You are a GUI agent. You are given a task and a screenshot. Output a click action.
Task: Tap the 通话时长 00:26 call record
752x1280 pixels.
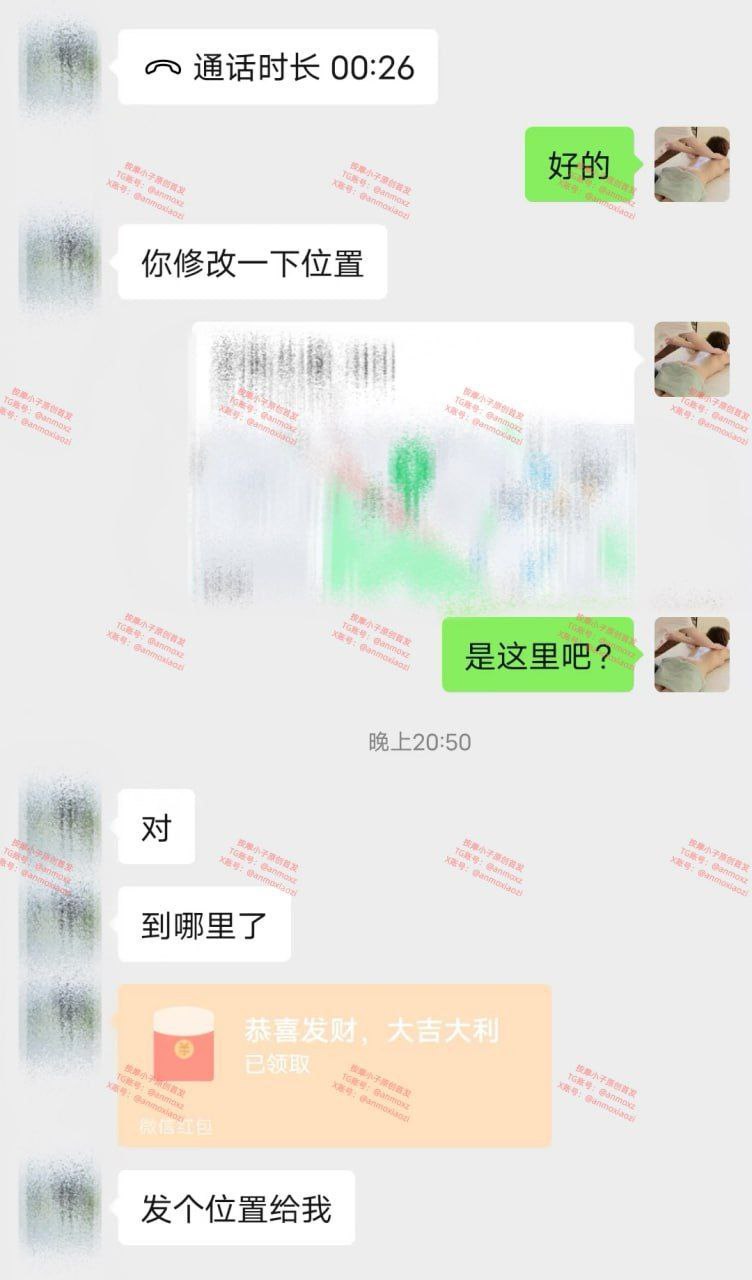[278, 67]
